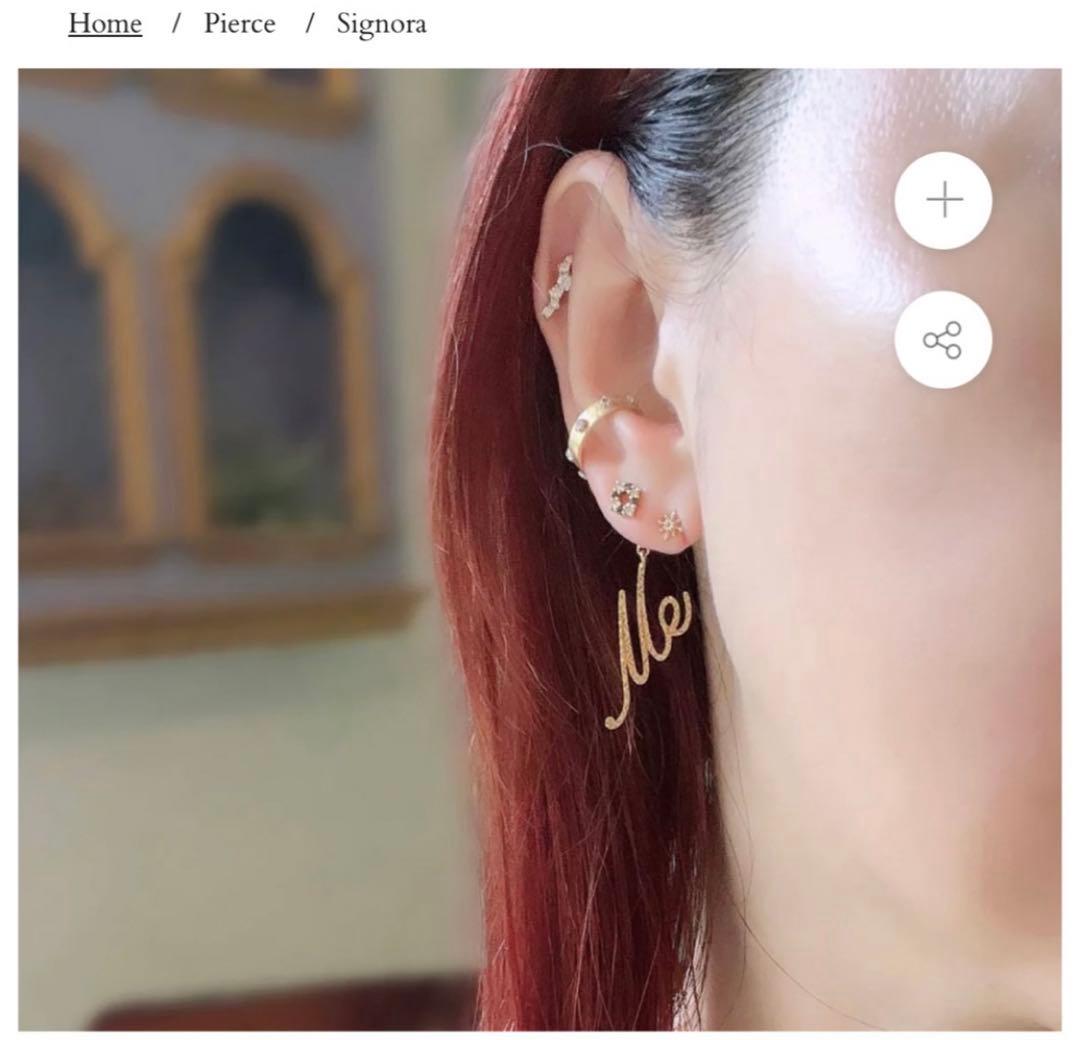Screen dimensions: 1080x1040
Task: Open the Pierce breadcrumb category
Action: (x=240, y=24)
